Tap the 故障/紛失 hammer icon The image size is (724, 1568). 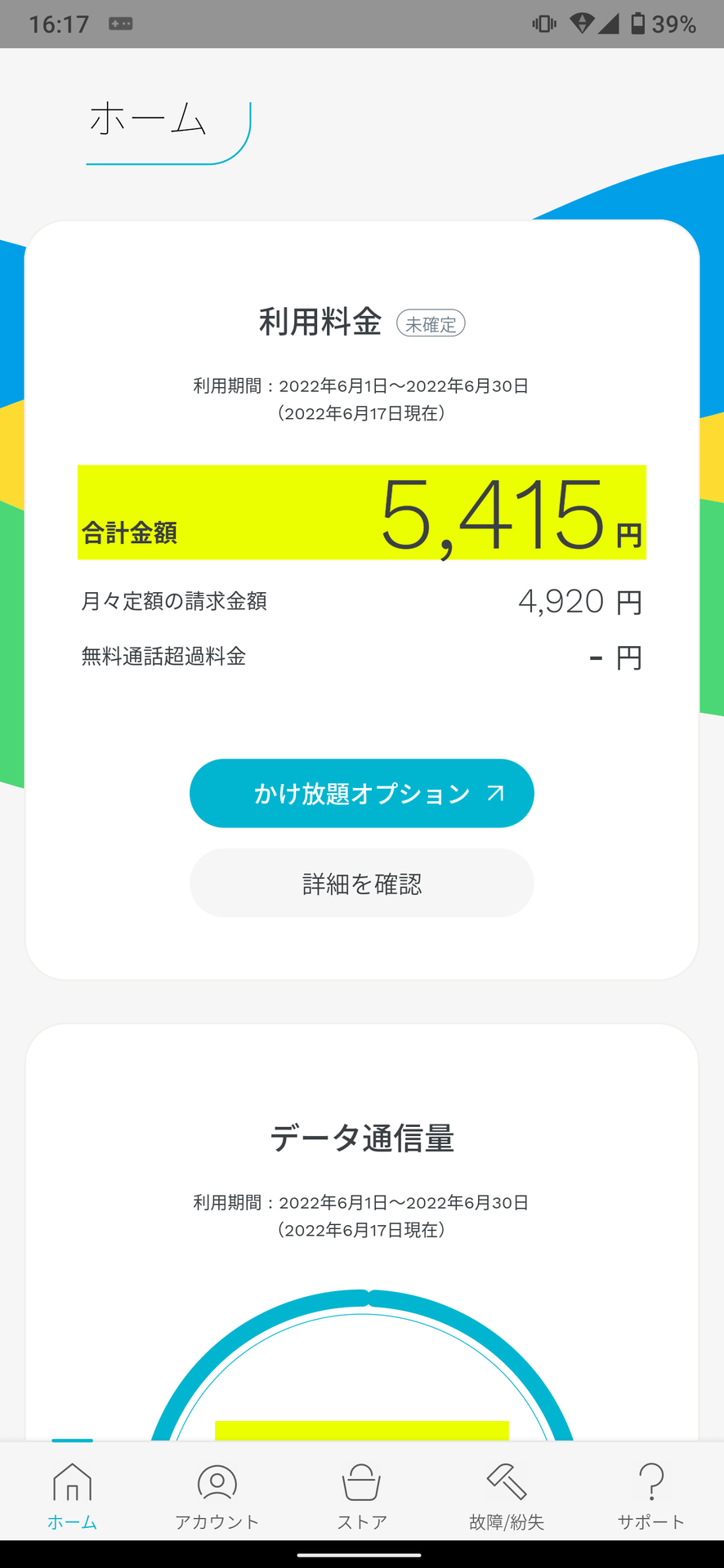point(507,1481)
